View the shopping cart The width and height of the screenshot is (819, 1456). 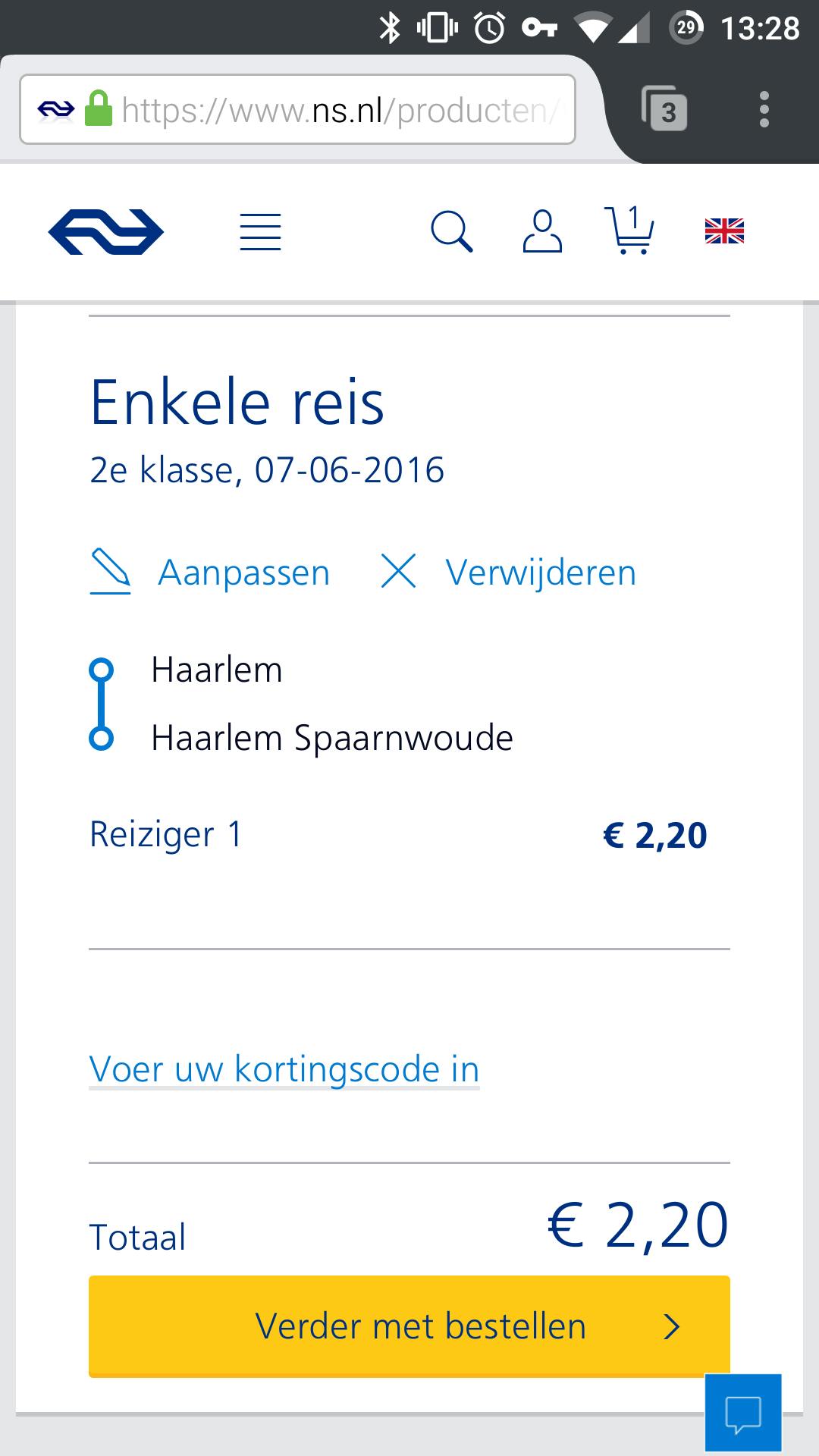[629, 231]
